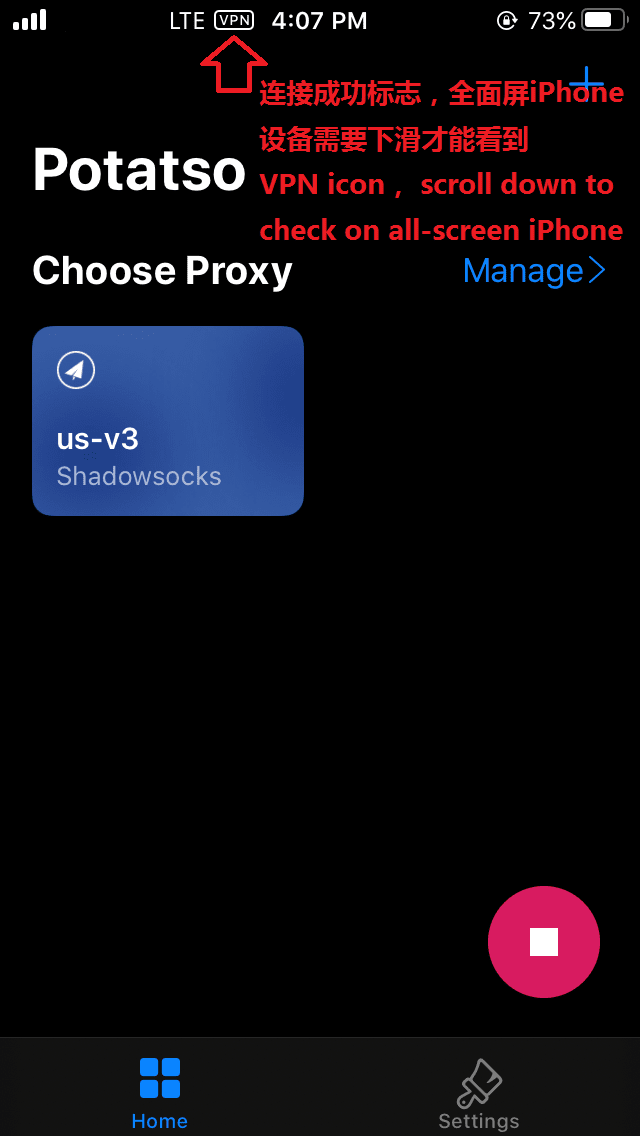Switch to the Settings tab
Screen dimensions: 640x1136
[x=479, y=1094]
